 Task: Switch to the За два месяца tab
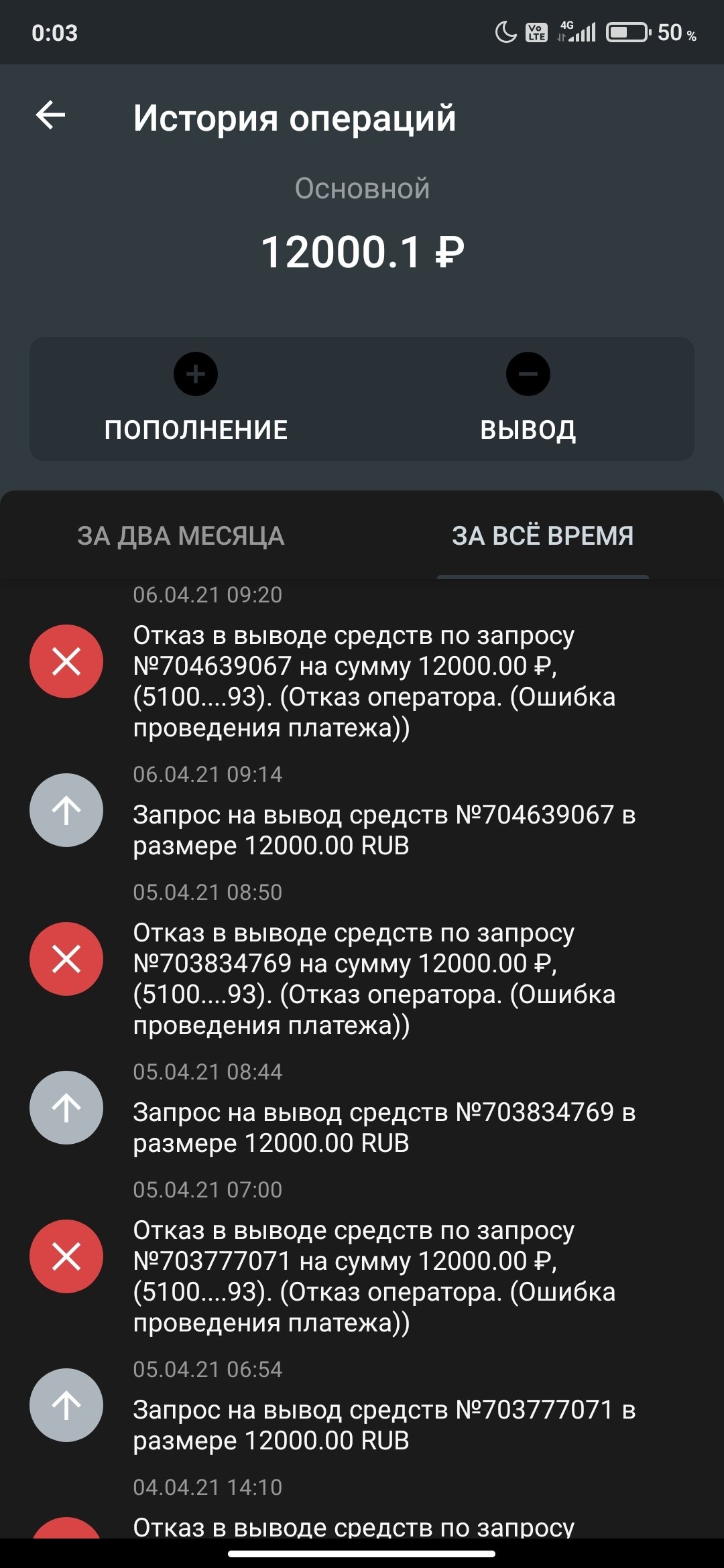(x=181, y=536)
